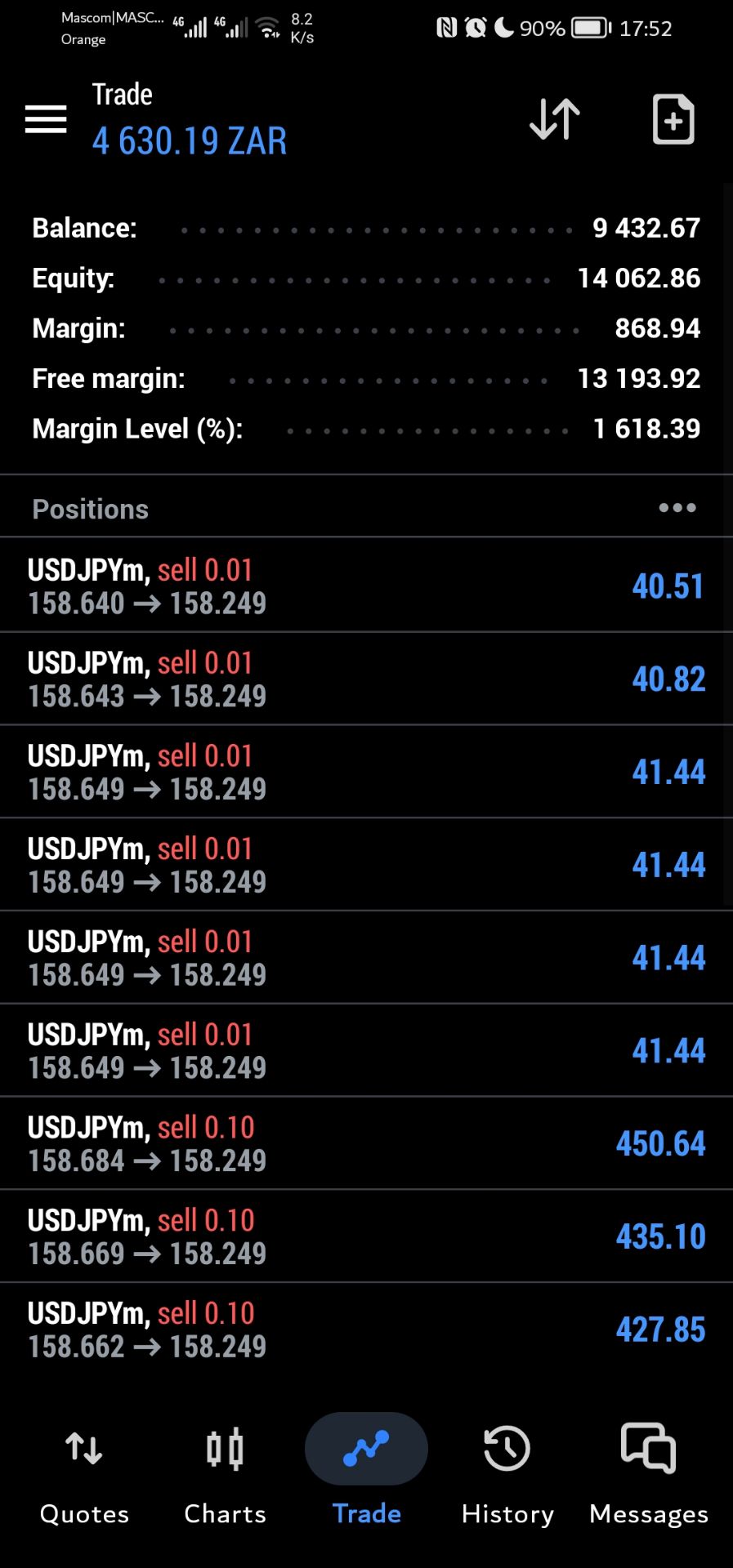Open the hamburger drawer menu

tap(46, 119)
